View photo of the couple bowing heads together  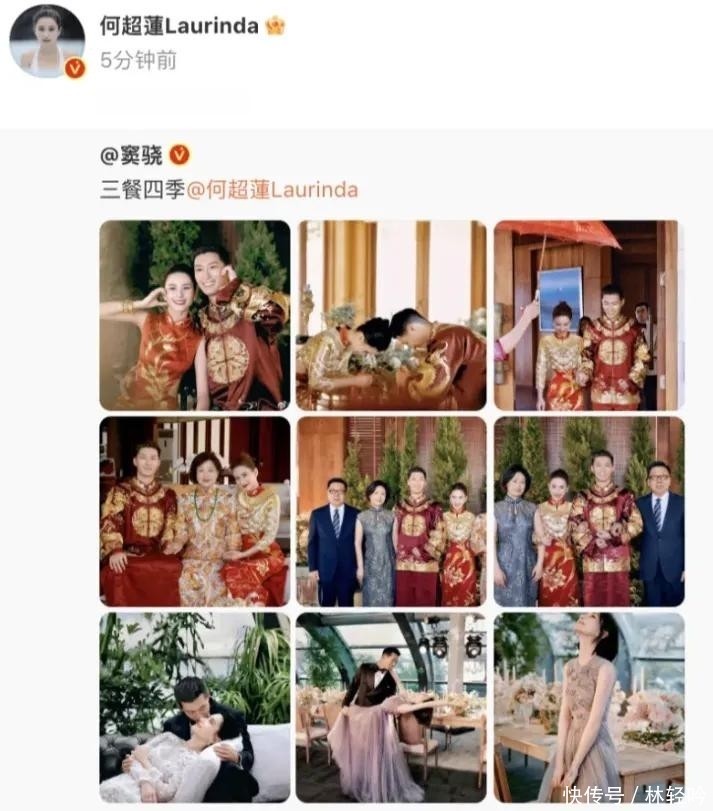[x=391, y=315]
